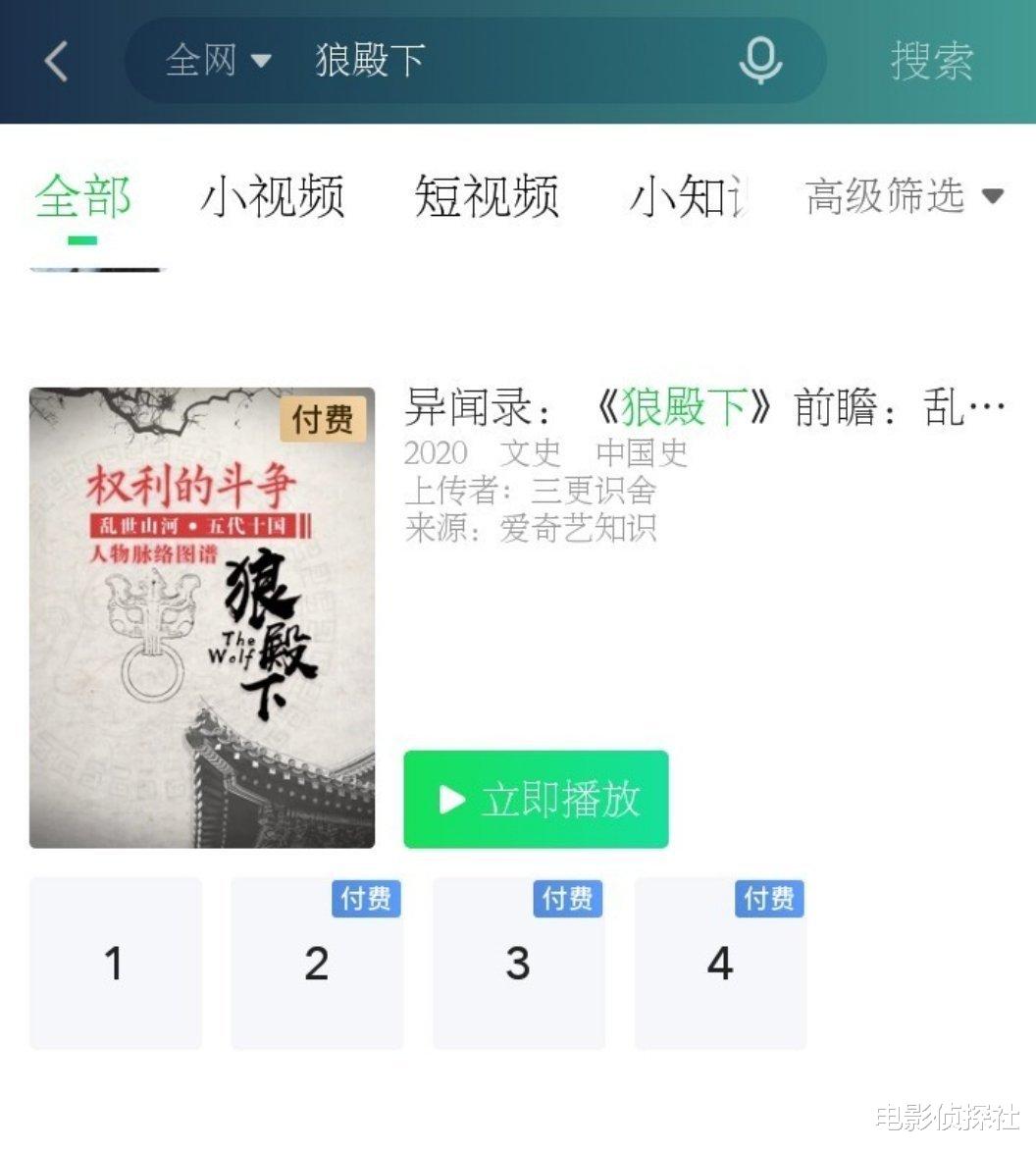The width and height of the screenshot is (1036, 1151).
Task: Tap the 付费 badge above episode 3
Action: pos(568,898)
